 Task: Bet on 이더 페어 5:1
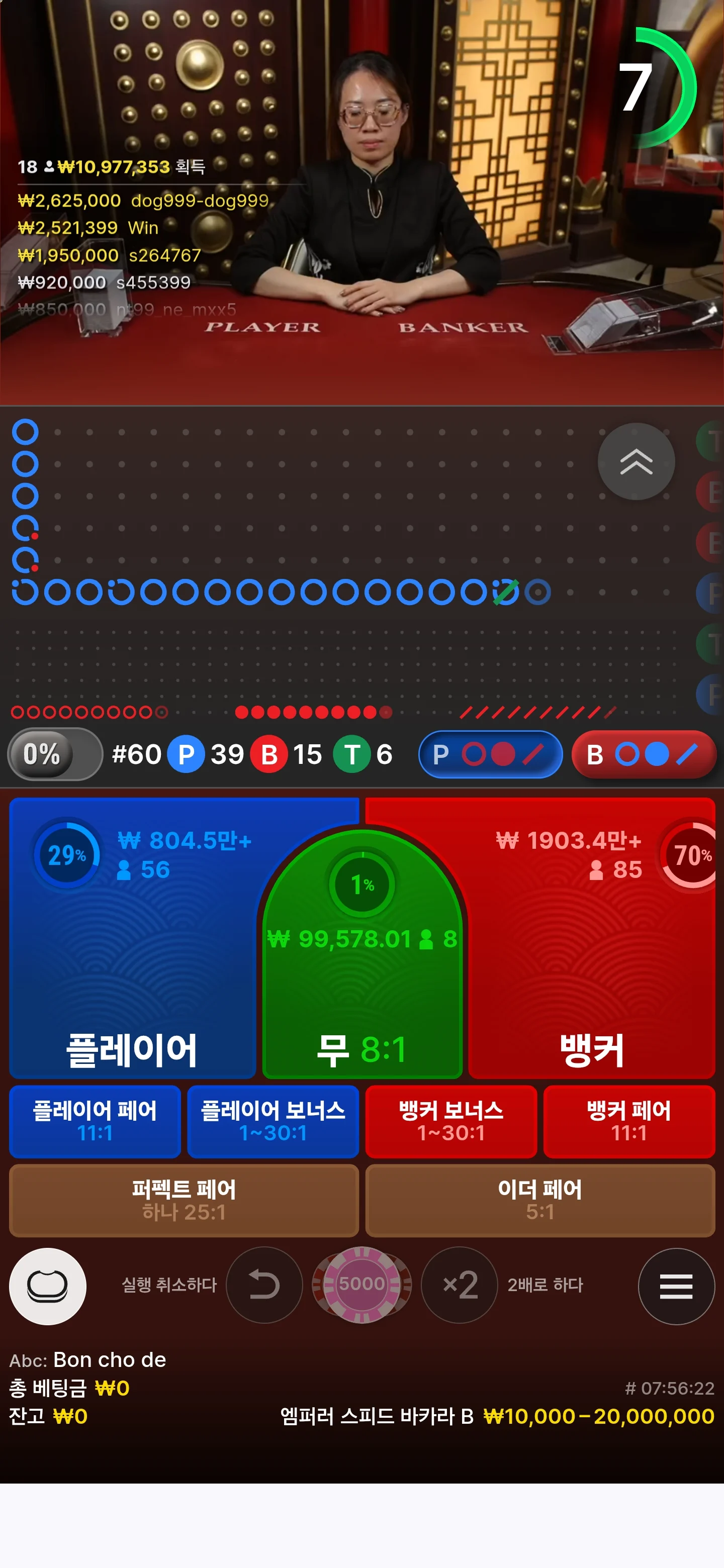point(539,1200)
